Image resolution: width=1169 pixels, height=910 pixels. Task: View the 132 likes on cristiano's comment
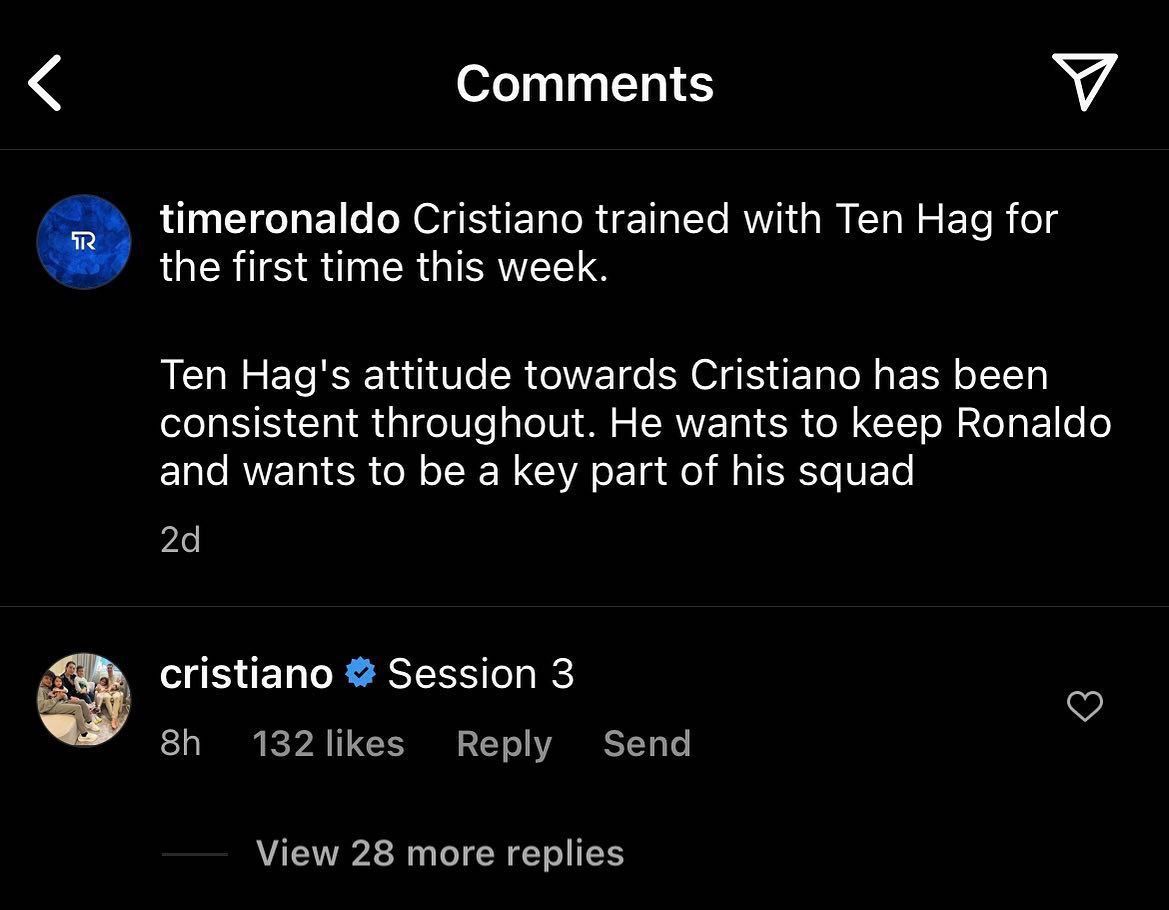[x=328, y=744]
